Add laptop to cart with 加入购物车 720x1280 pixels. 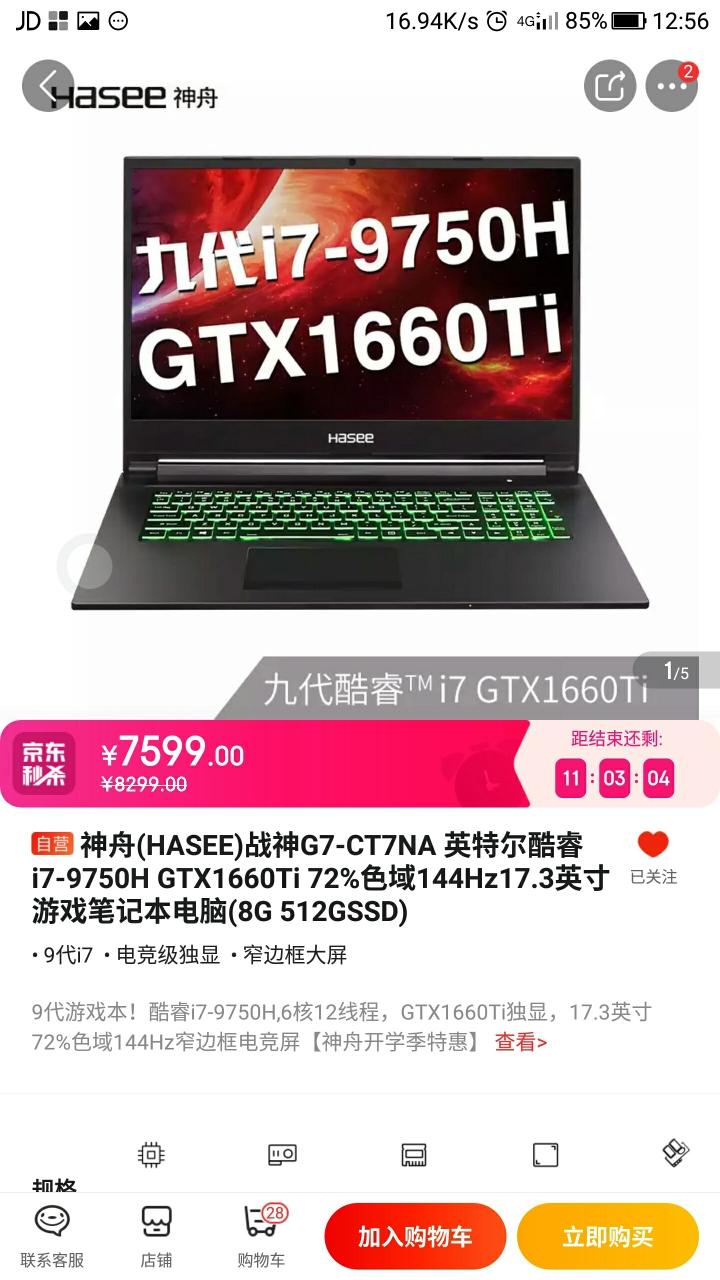coord(415,1237)
